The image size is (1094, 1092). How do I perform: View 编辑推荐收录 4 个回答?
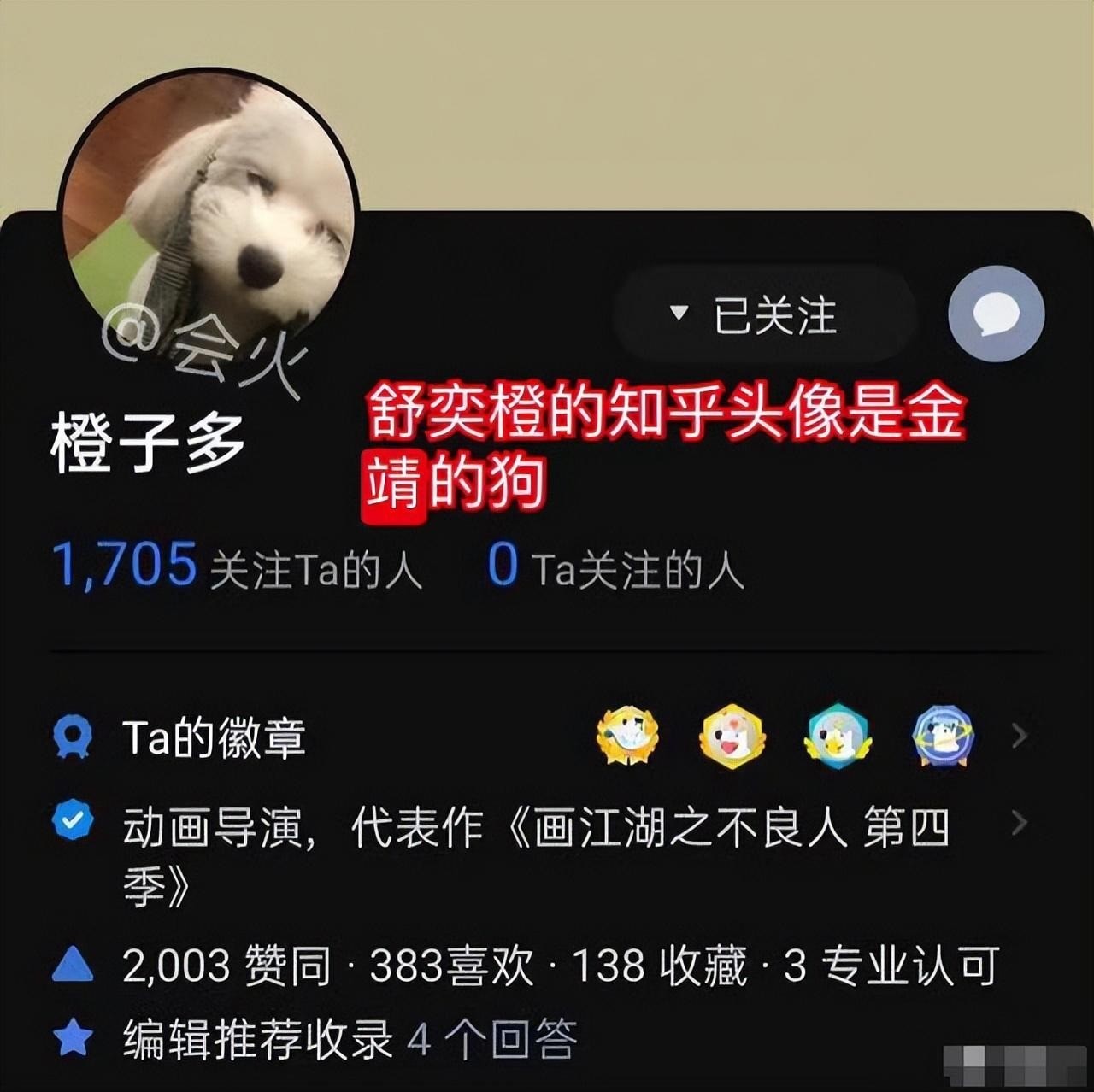click(x=350, y=1039)
